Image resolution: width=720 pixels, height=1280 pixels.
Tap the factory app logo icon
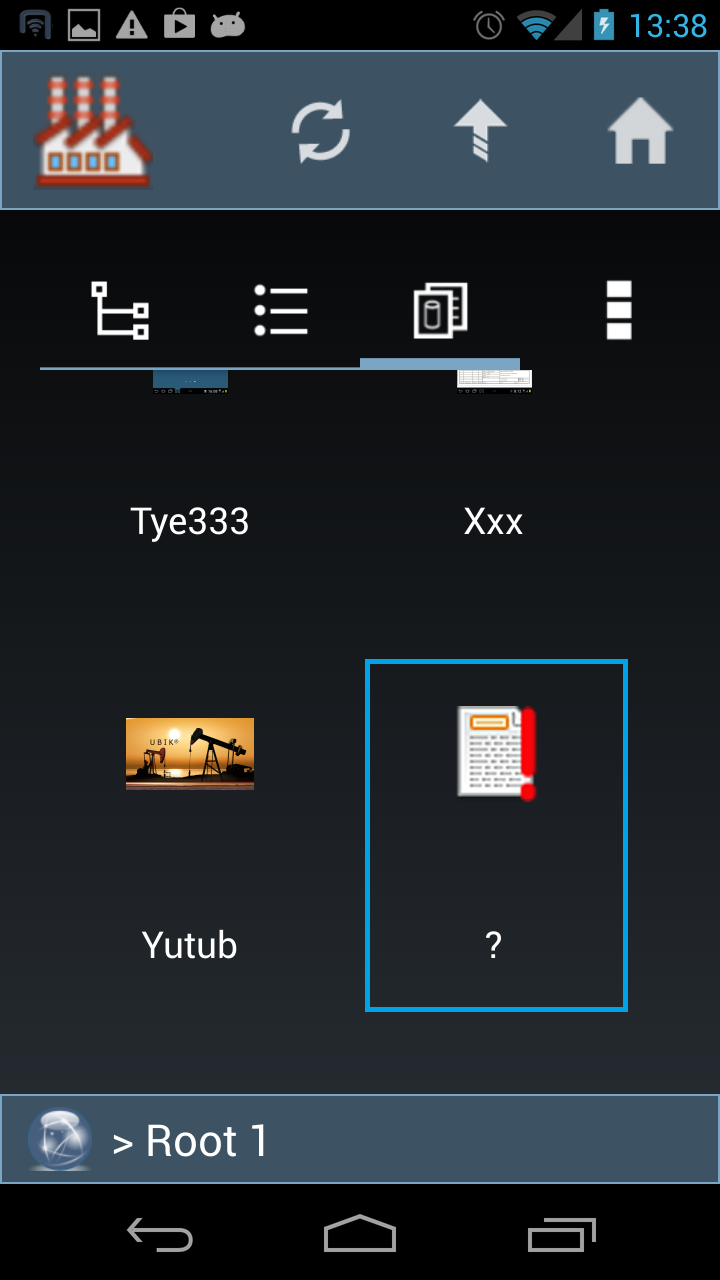[x=92, y=132]
